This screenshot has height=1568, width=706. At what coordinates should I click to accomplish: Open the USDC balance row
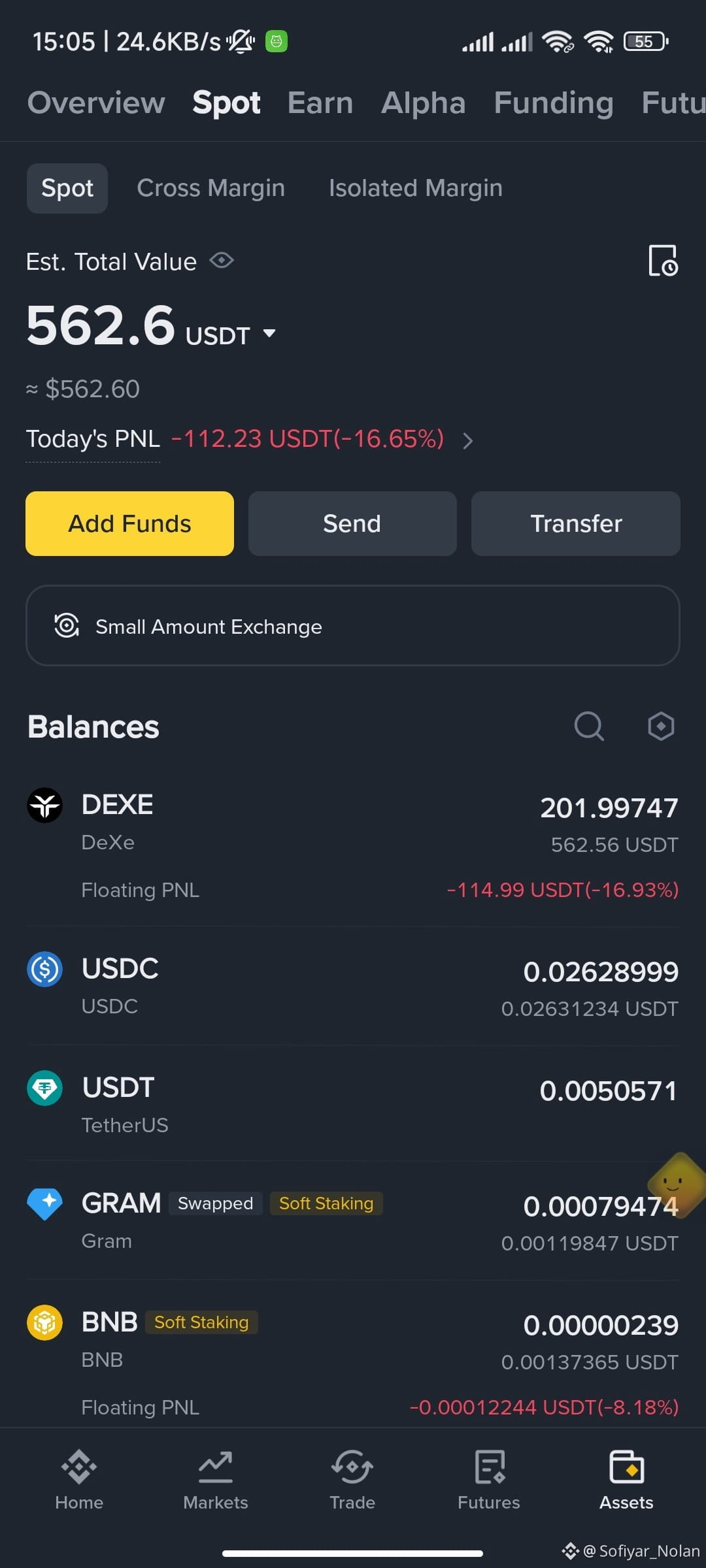tap(353, 987)
